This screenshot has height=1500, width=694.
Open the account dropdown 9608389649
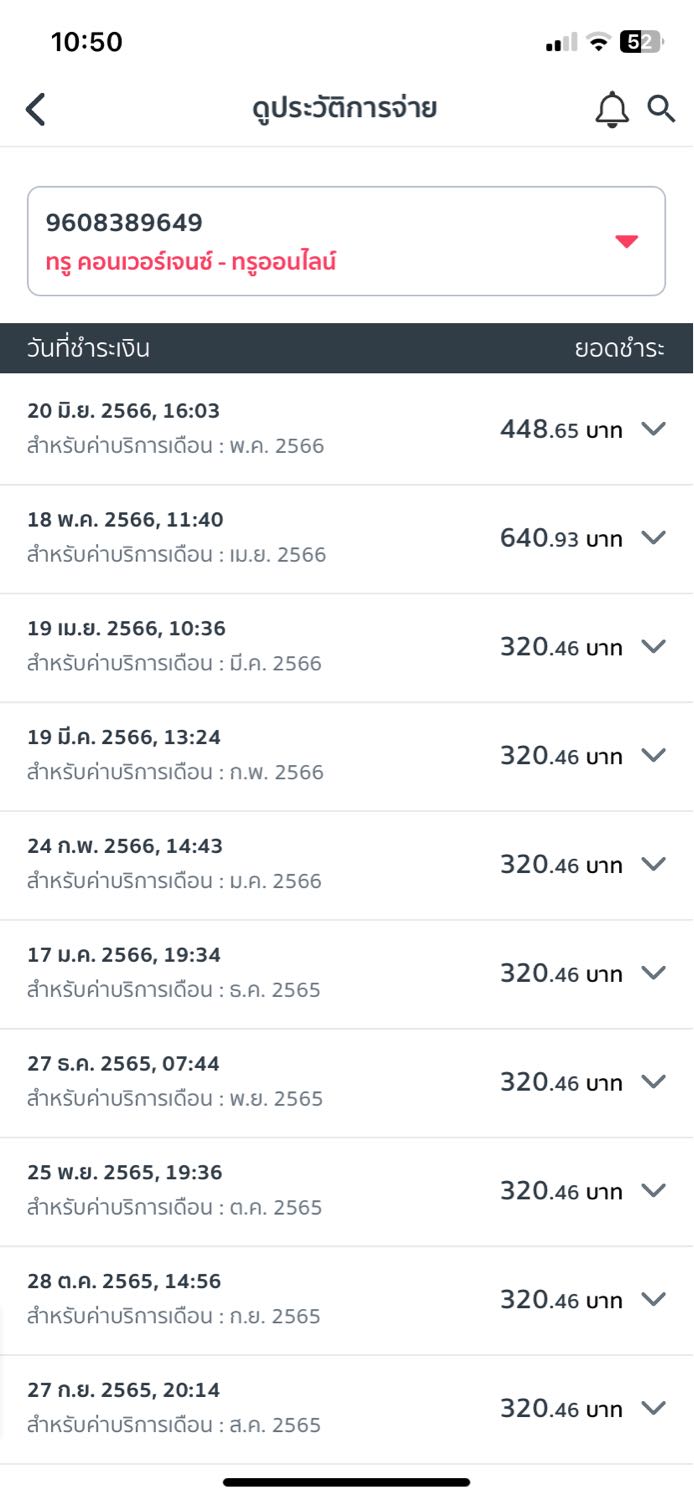pyautogui.click(x=346, y=241)
